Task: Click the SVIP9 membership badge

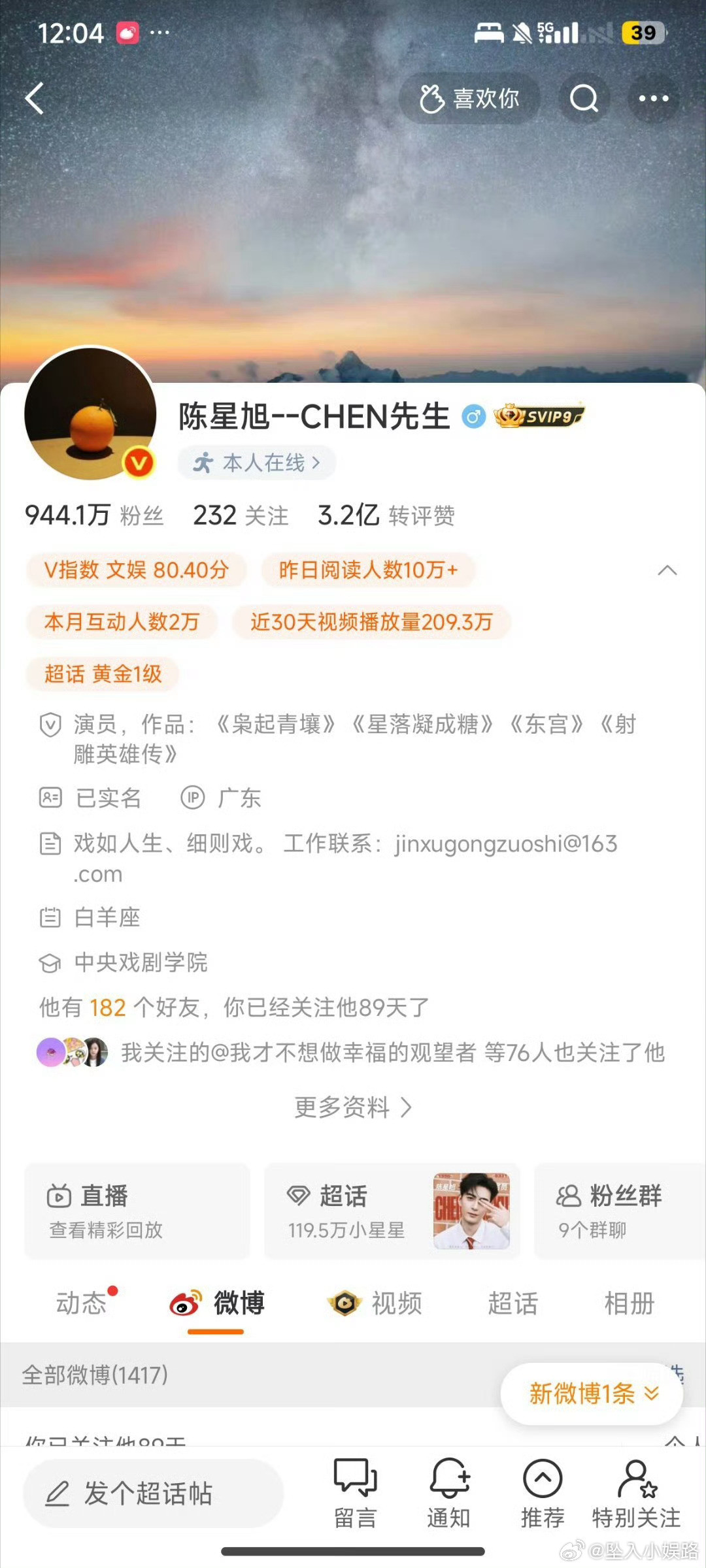Action: point(541,415)
